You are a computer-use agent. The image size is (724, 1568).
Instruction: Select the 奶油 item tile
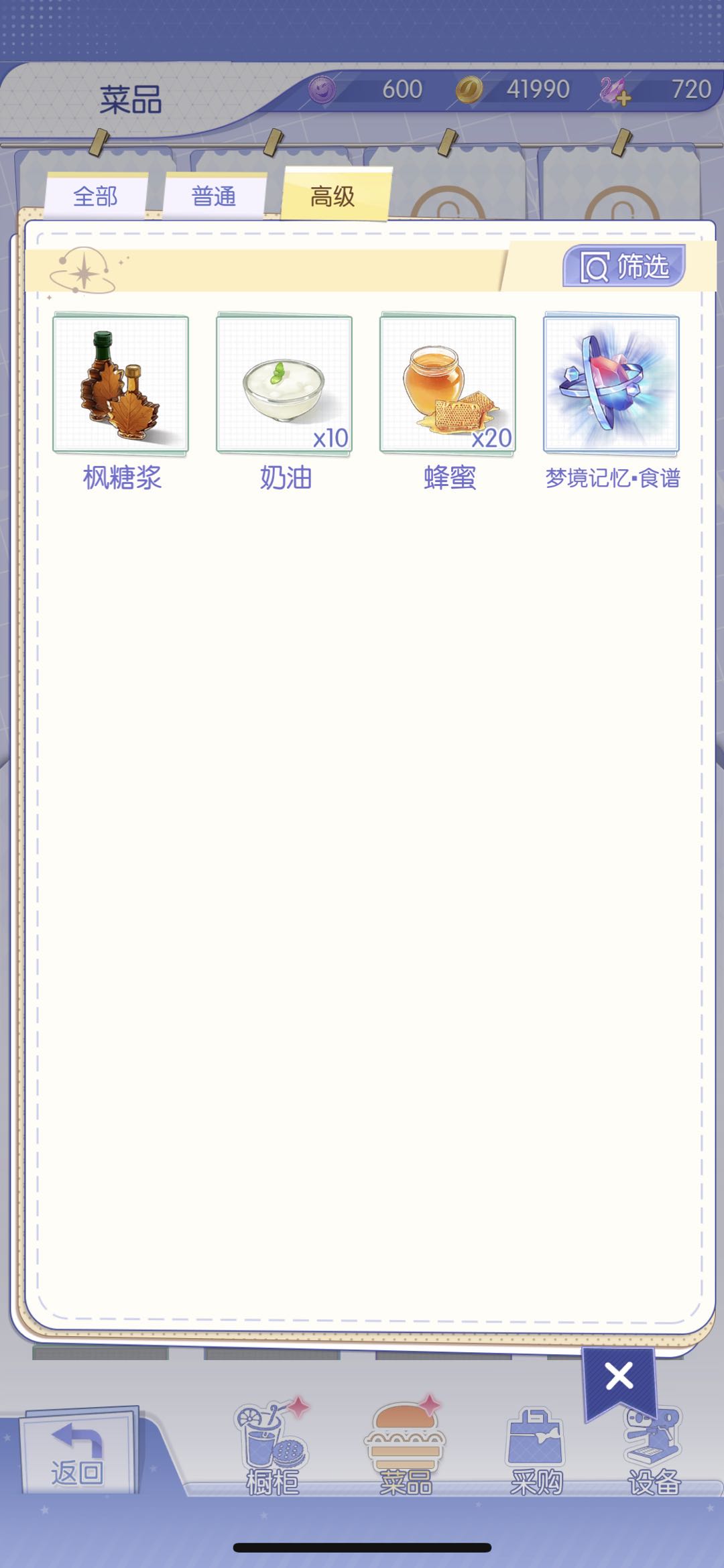tap(284, 384)
